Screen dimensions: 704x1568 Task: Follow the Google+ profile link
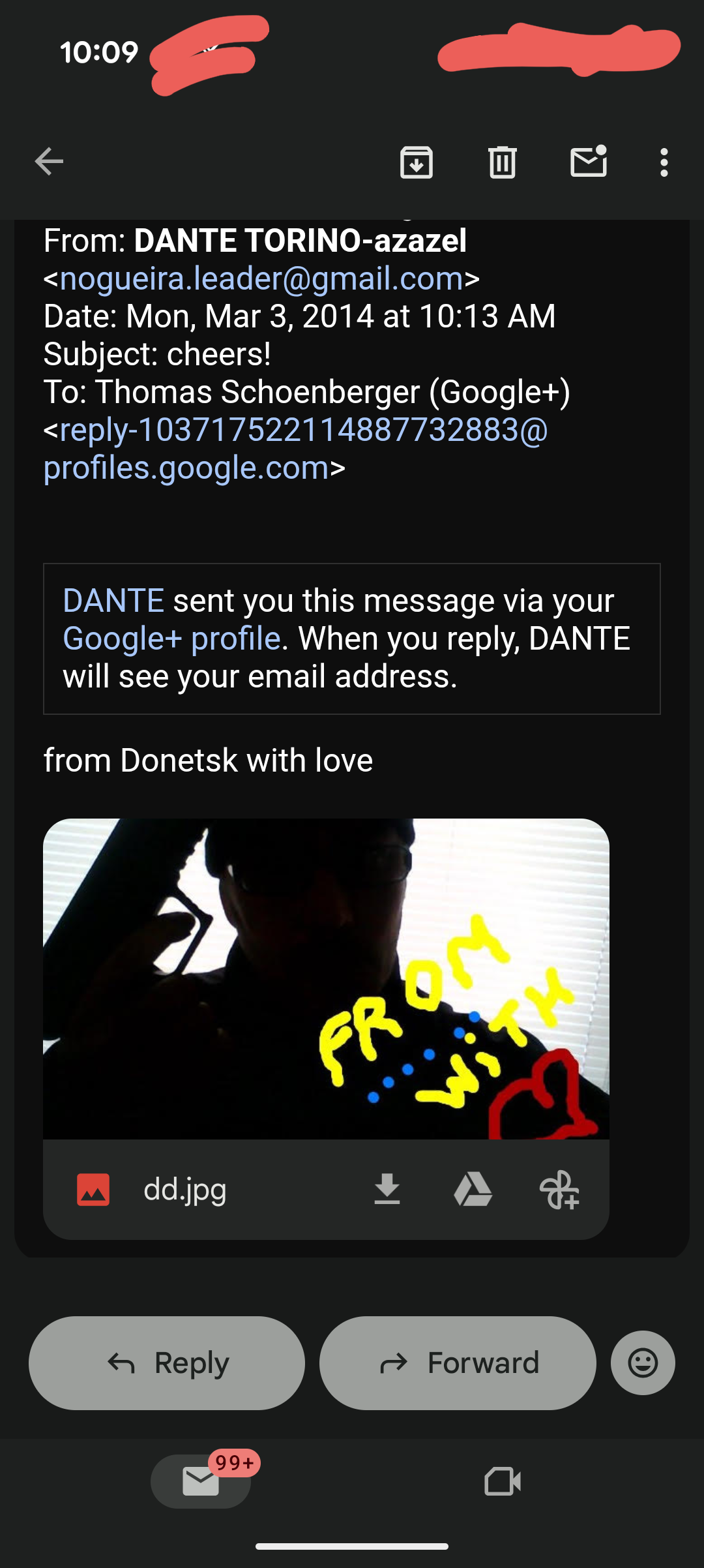171,639
